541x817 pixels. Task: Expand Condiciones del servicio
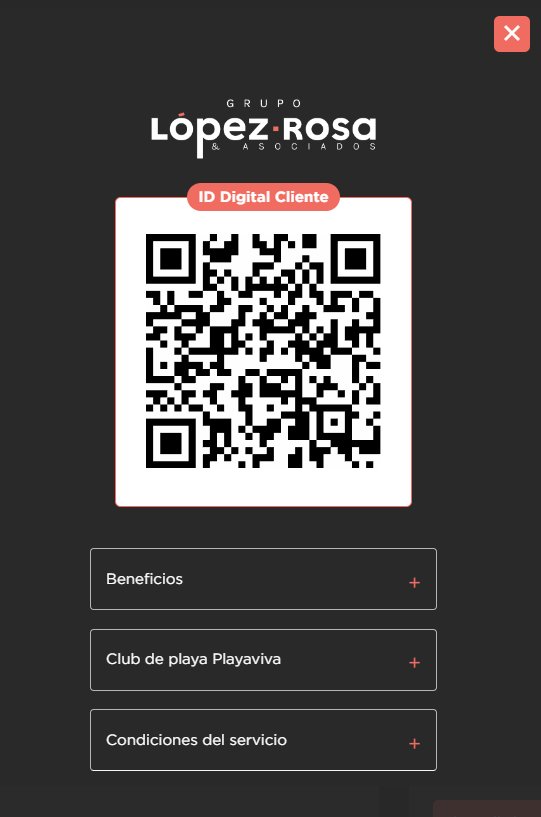coord(263,740)
